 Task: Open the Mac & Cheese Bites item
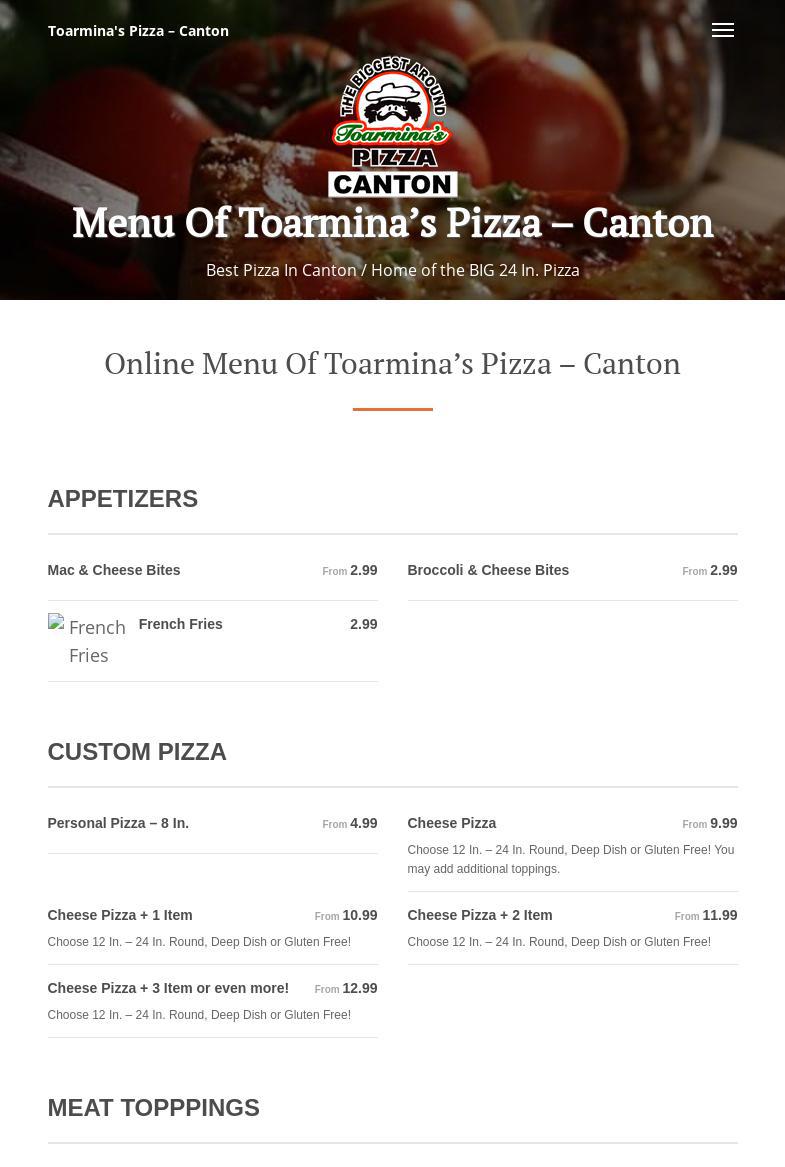pyautogui.click(x=114, y=570)
